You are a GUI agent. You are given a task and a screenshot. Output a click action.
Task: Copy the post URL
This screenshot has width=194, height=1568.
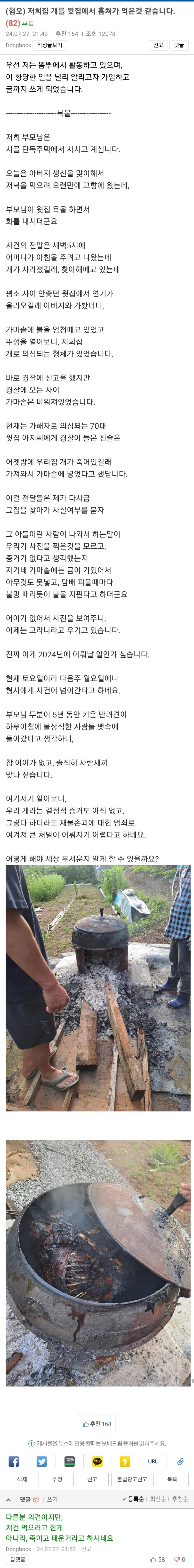coord(153,1461)
